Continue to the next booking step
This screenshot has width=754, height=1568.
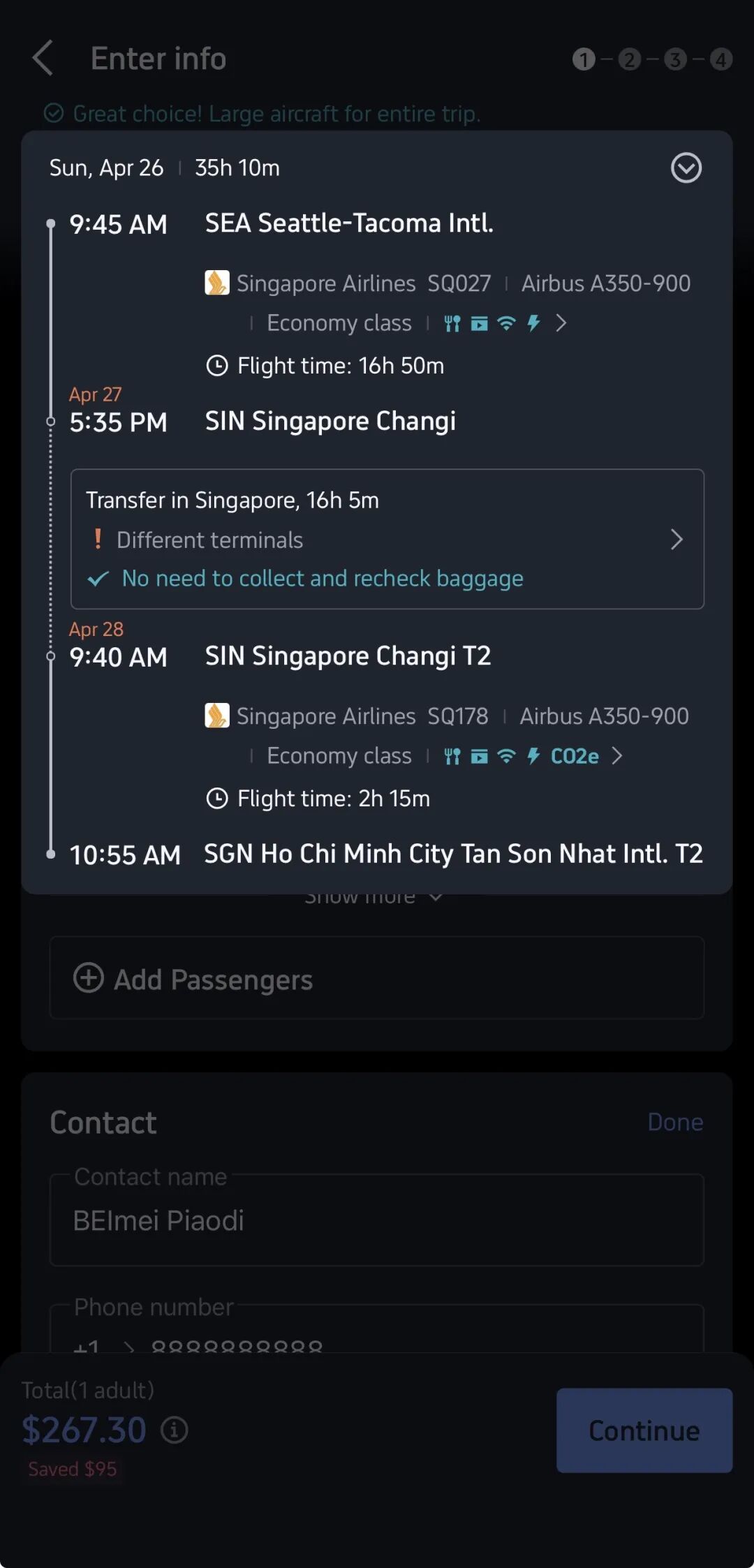point(644,1430)
